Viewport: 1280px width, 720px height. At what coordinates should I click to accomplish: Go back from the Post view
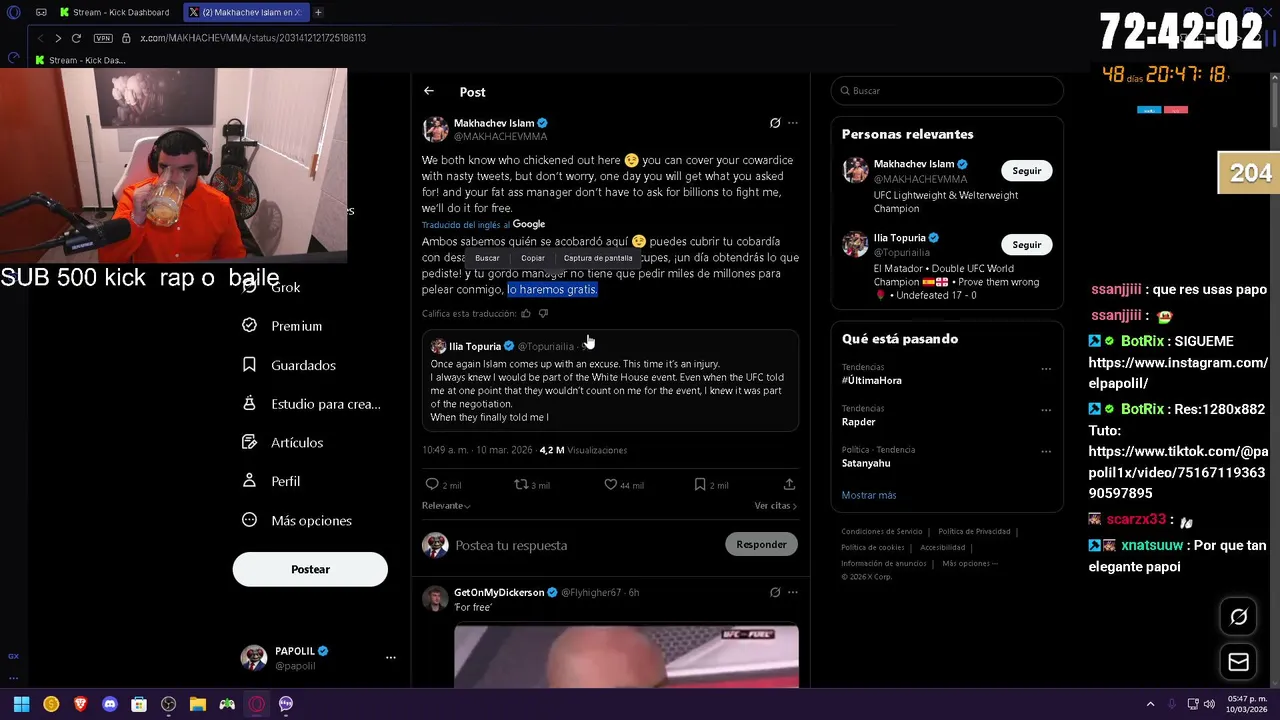click(x=429, y=91)
